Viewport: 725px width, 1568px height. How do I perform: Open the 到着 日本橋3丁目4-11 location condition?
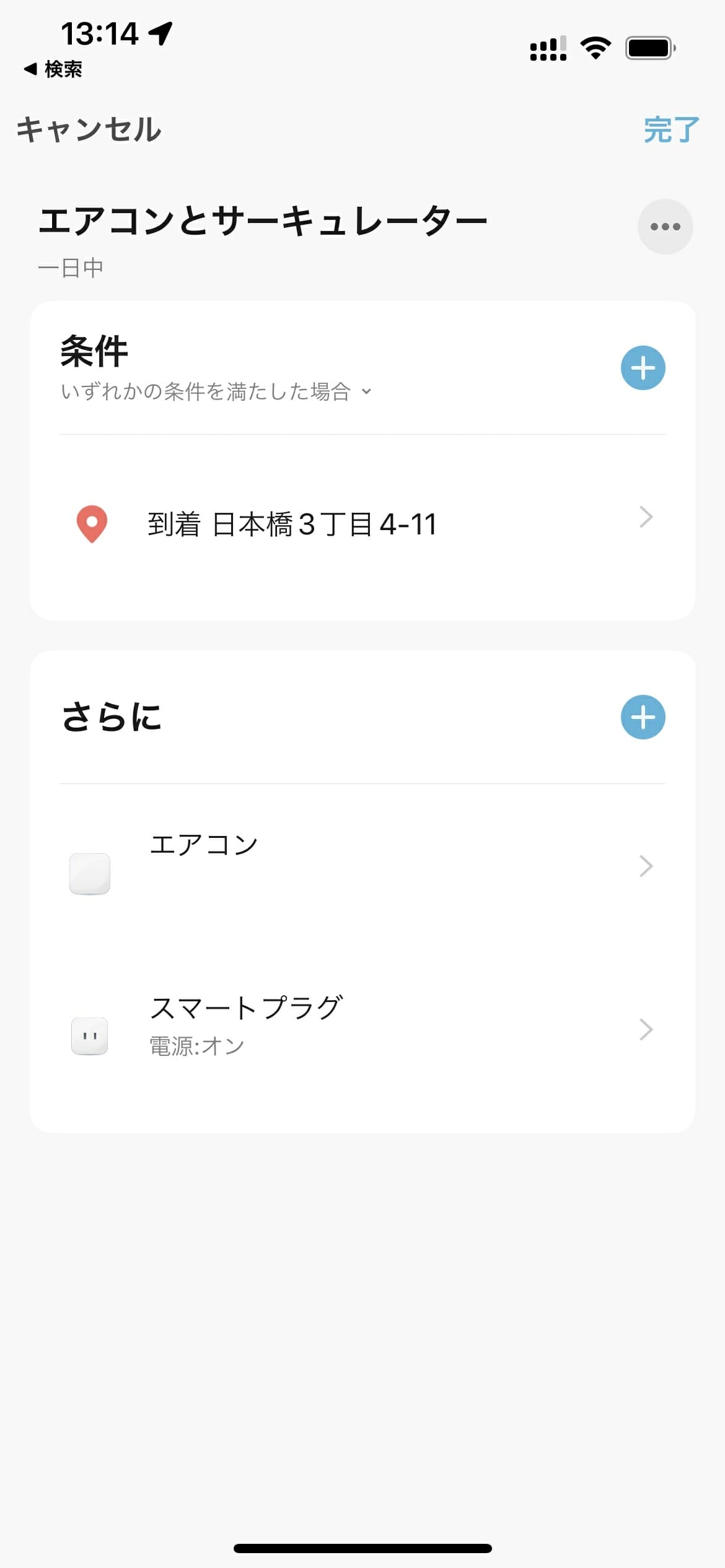click(x=362, y=524)
